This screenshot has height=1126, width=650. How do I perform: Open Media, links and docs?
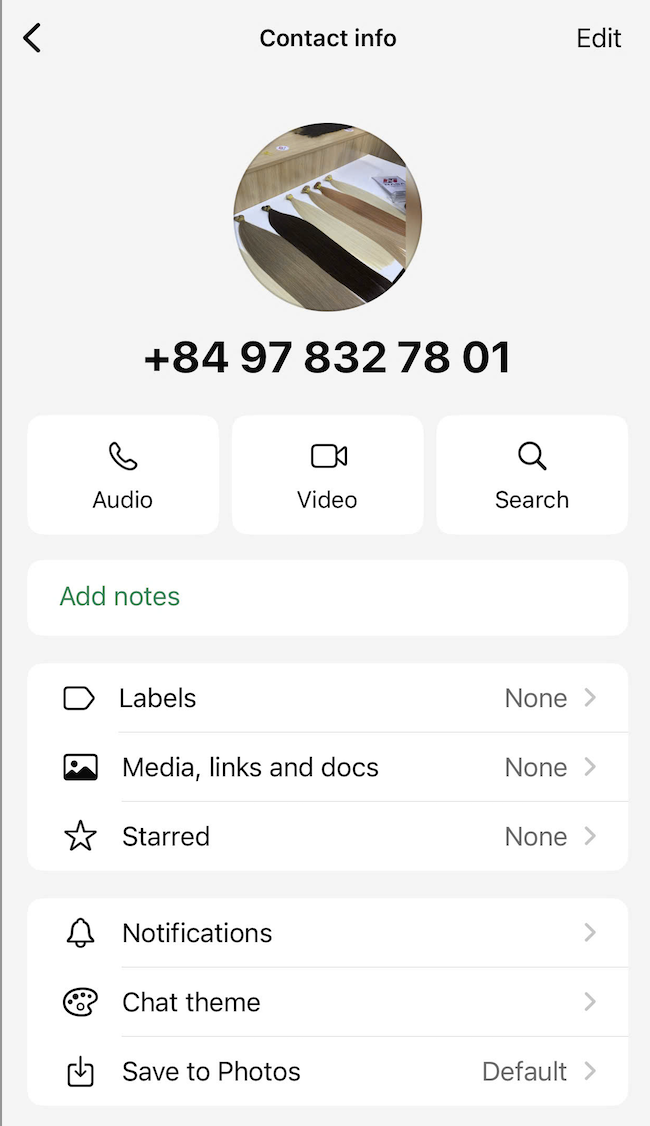(327, 767)
